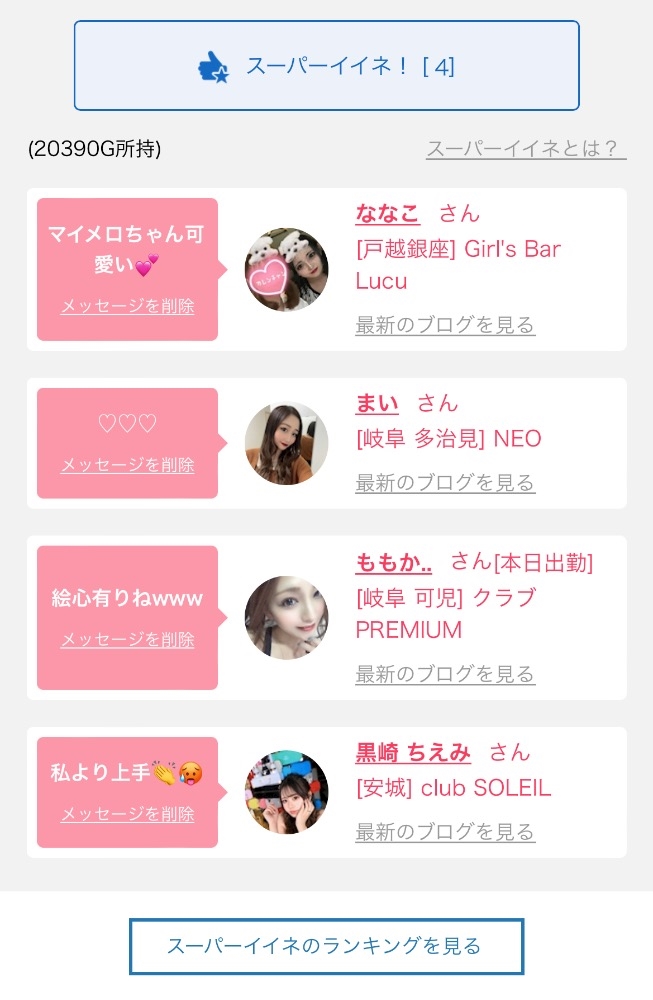Open 黒崎 ちえみ's profile name link
The height and width of the screenshot is (1000, 653).
(413, 752)
